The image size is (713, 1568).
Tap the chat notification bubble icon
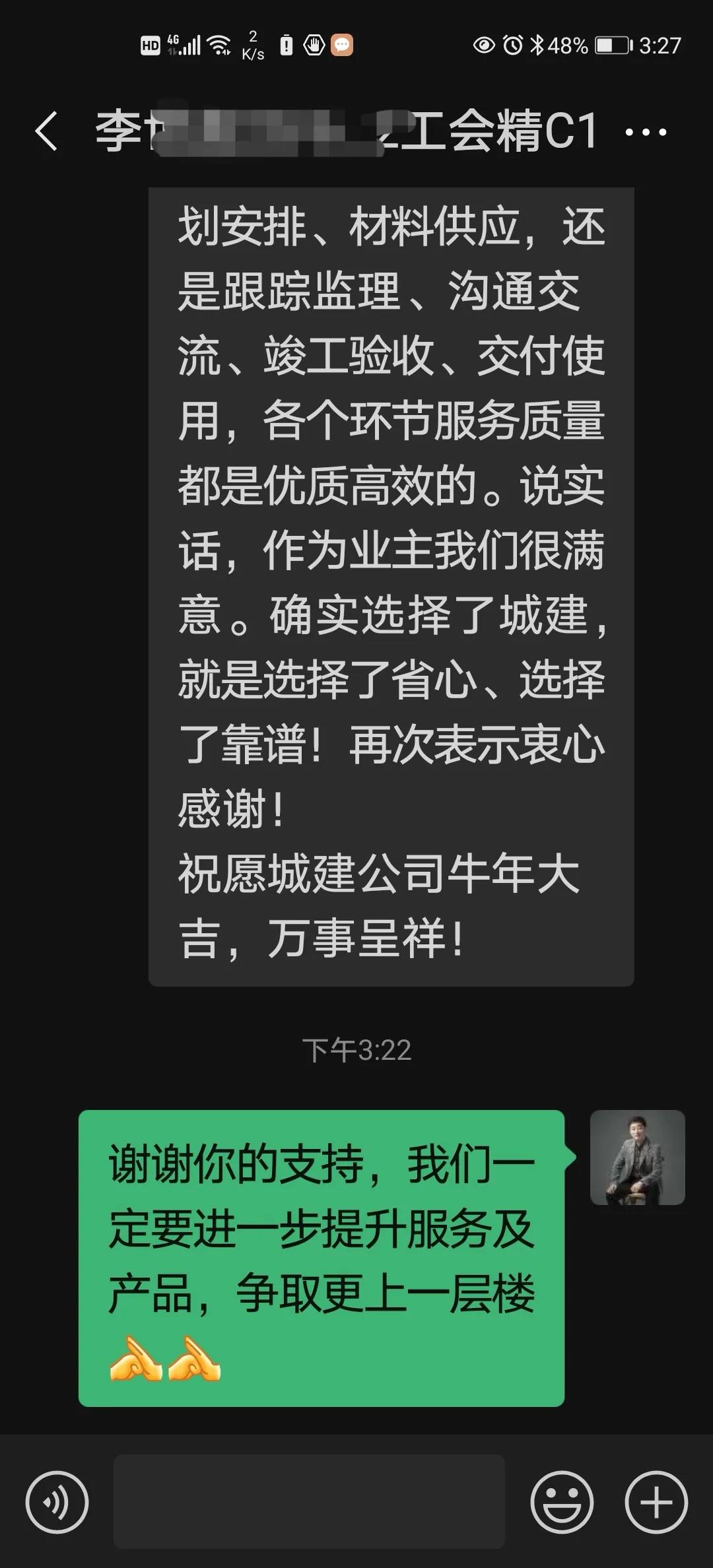point(341,44)
